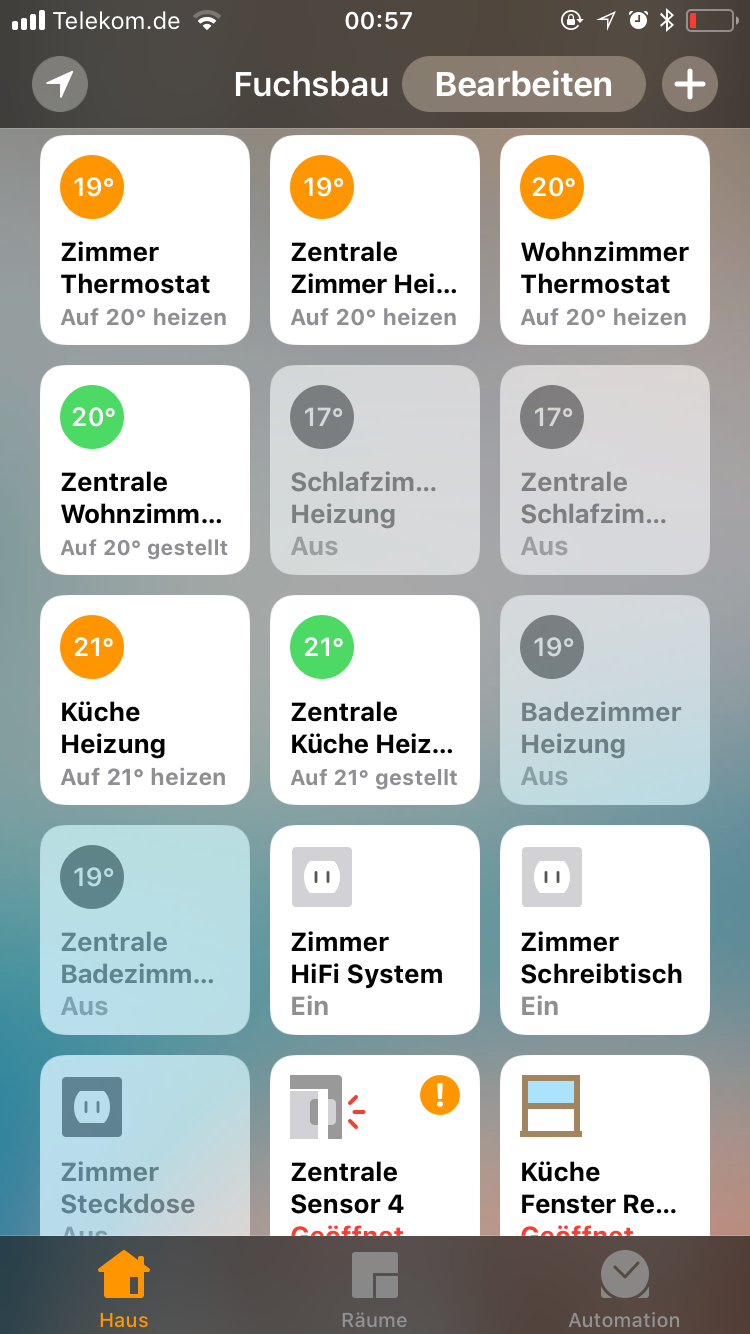This screenshot has width=750, height=1334.
Task: Activate the Zentrale Schlafzimmer tile
Action: (x=605, y=470)
